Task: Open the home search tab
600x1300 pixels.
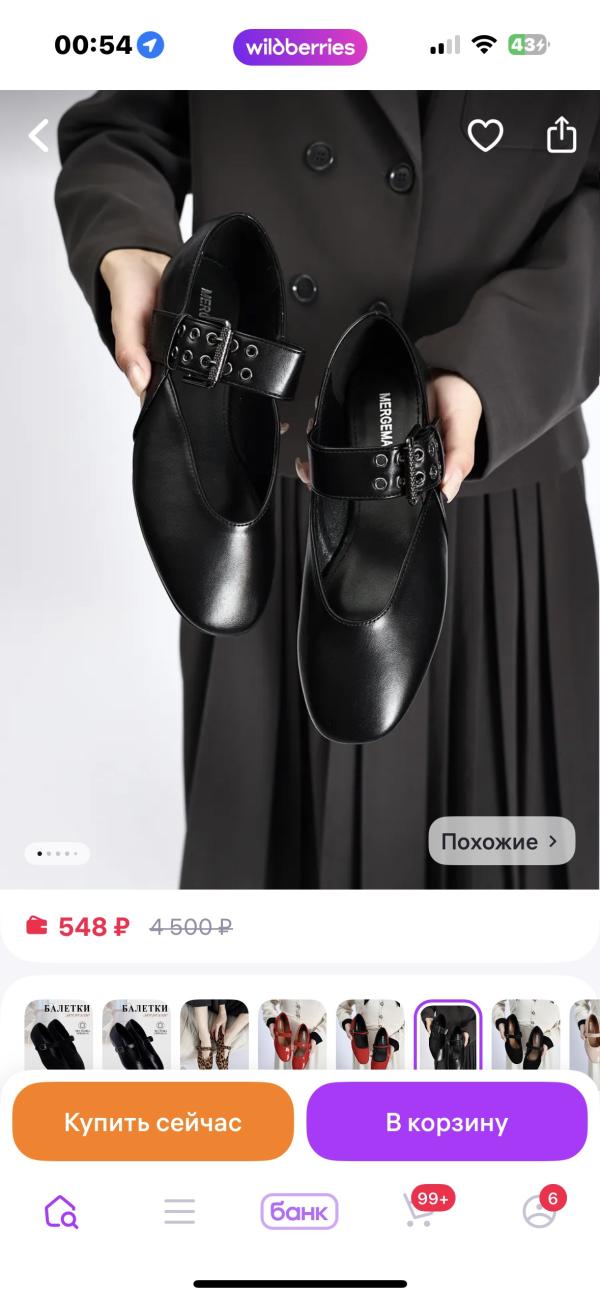Action: click(x=61, y=1212)
